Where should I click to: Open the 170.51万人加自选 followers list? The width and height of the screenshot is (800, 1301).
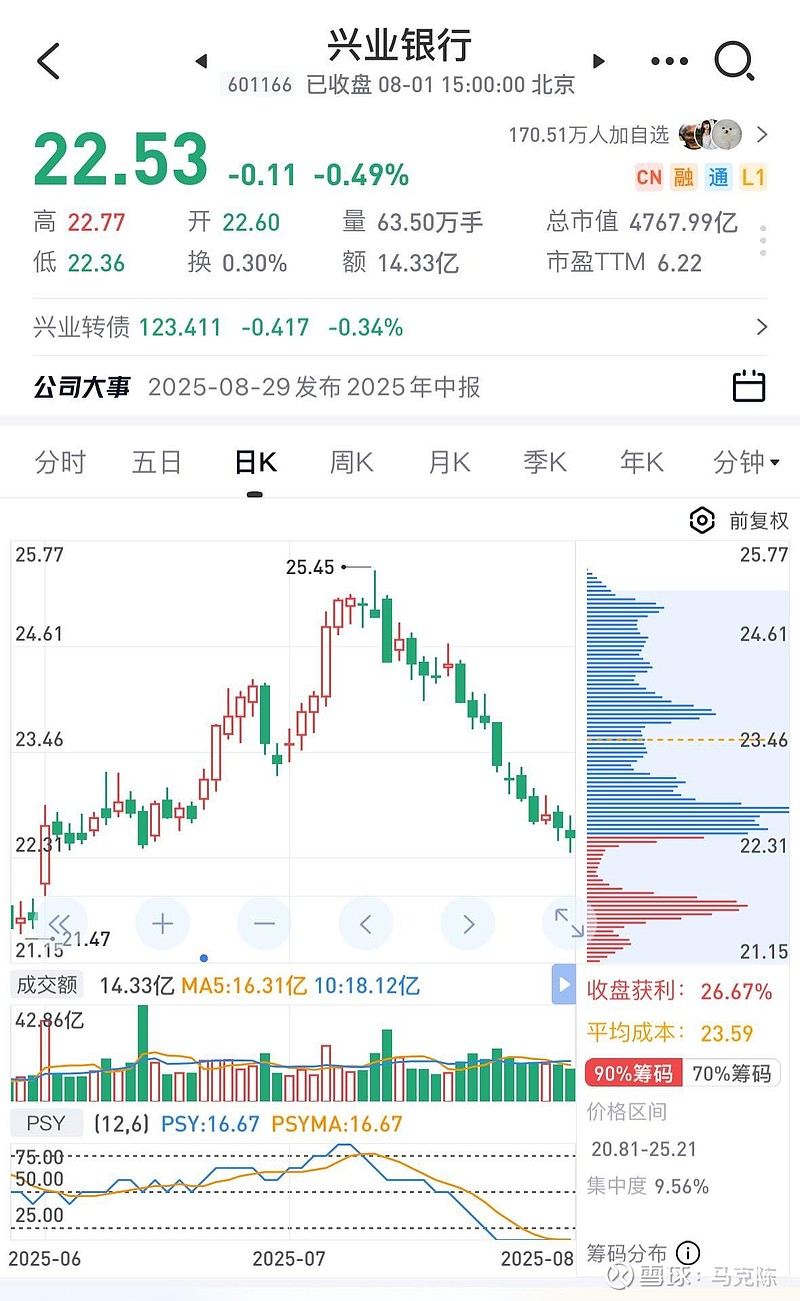click(638, 134)
